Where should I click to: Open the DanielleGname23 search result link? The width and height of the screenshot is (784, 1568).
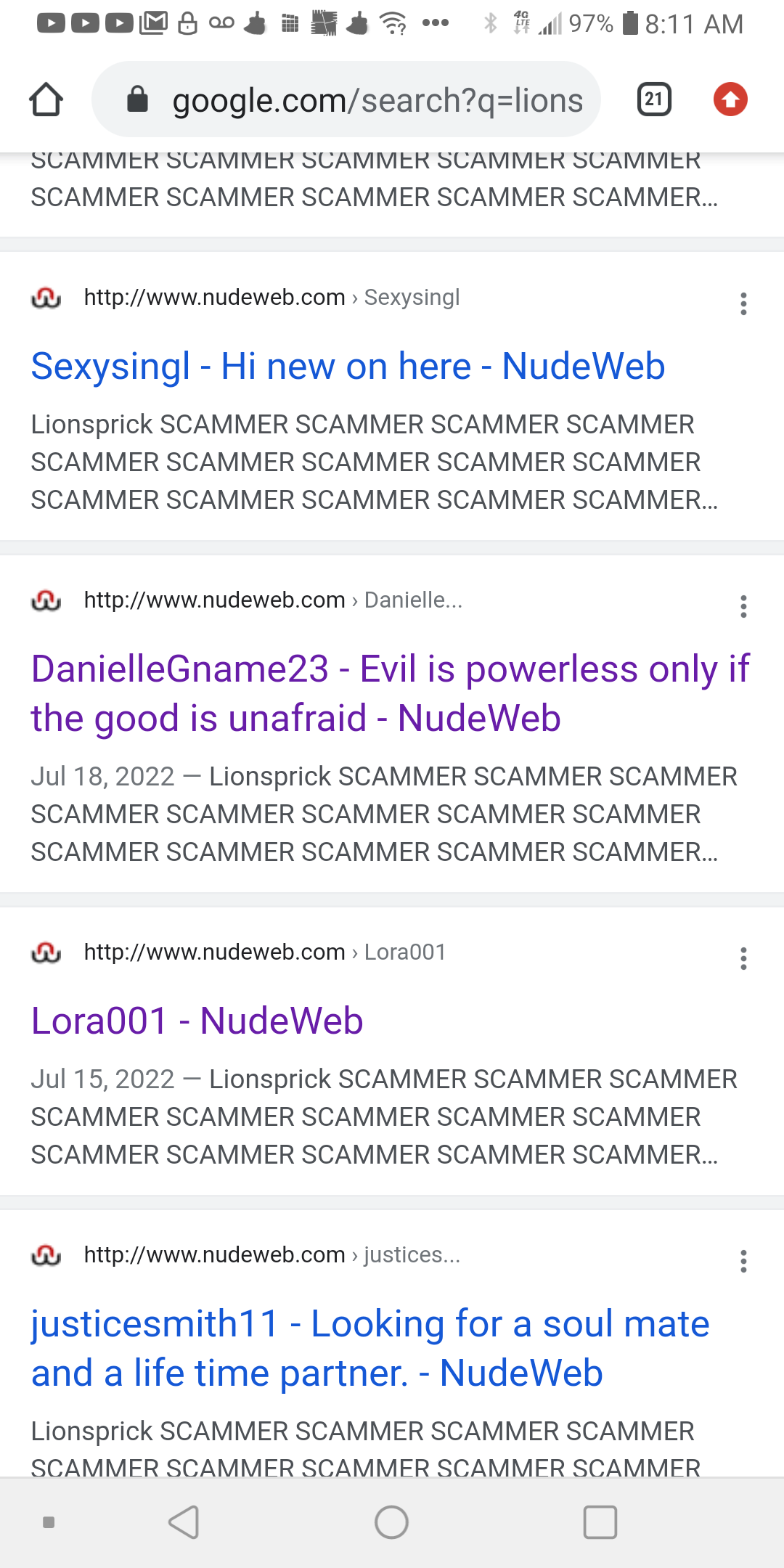390,693
